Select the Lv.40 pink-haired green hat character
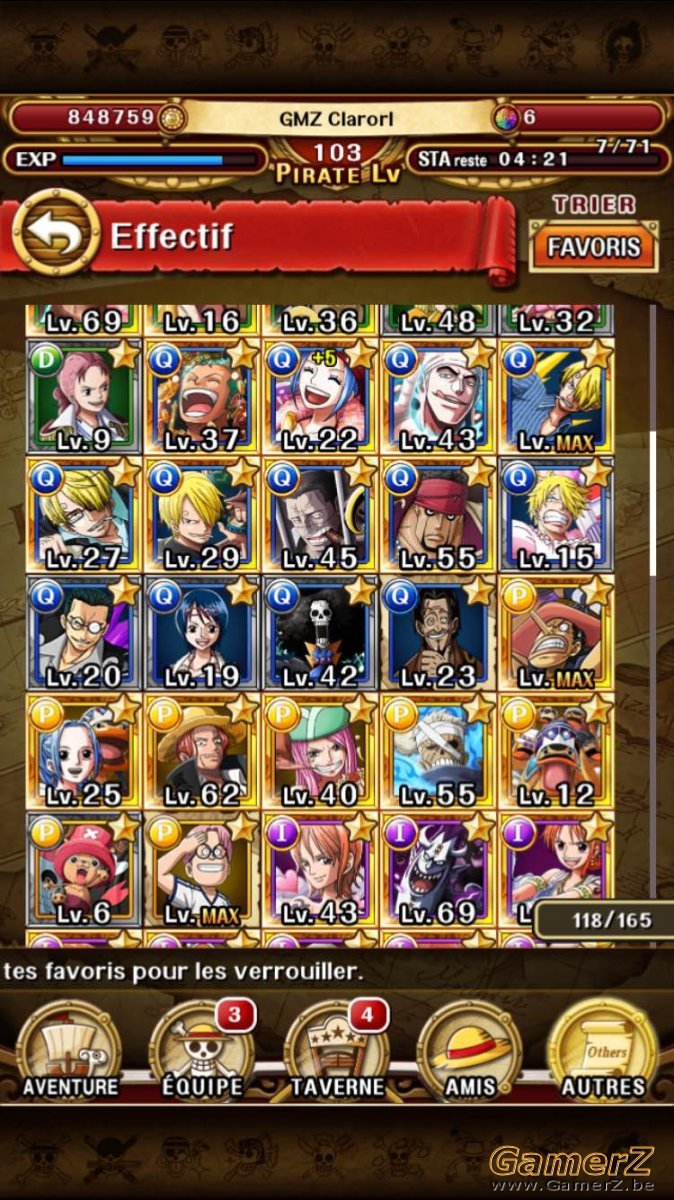This screenshot has width=674, height=1200. 319,750
